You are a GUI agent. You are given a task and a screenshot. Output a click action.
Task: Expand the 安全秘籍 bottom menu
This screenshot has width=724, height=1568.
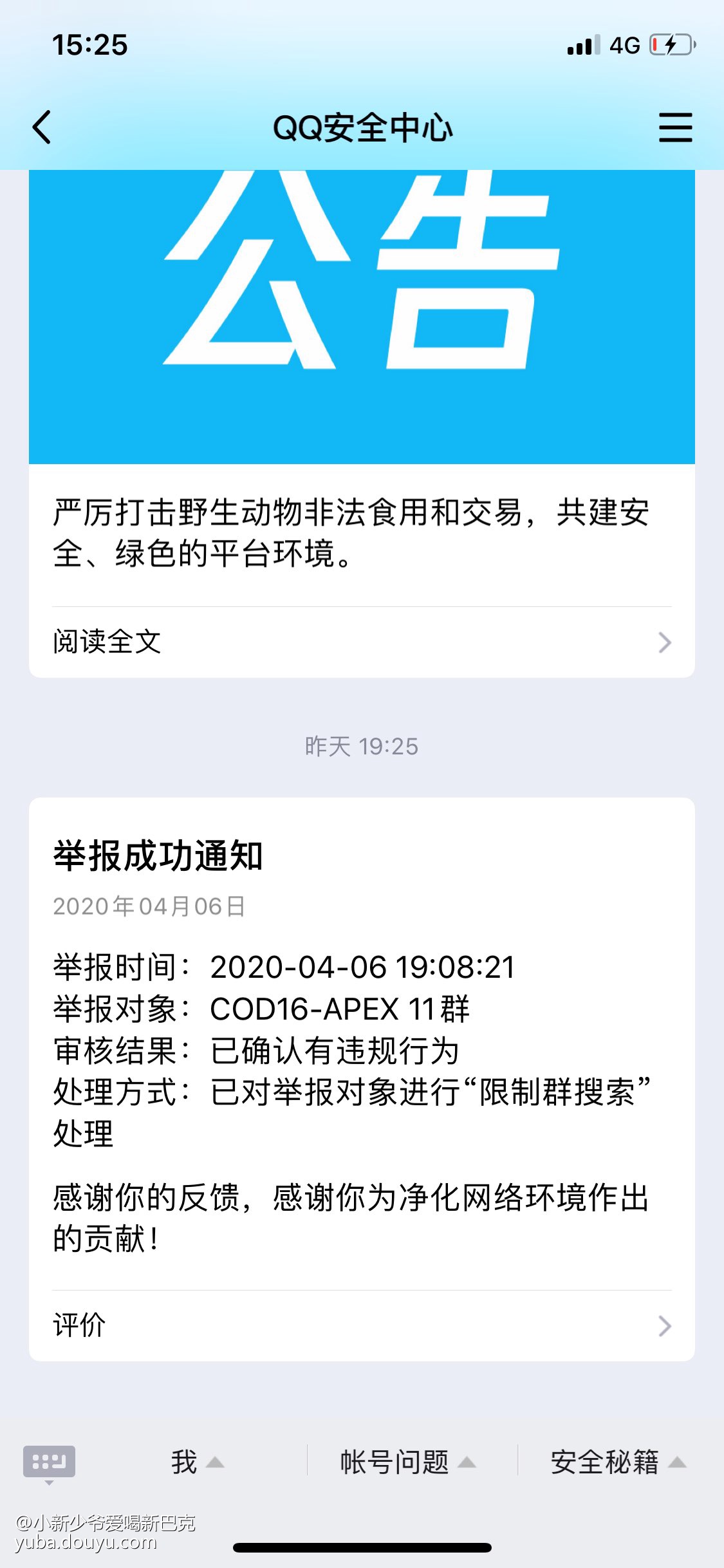pos(618,1462)
